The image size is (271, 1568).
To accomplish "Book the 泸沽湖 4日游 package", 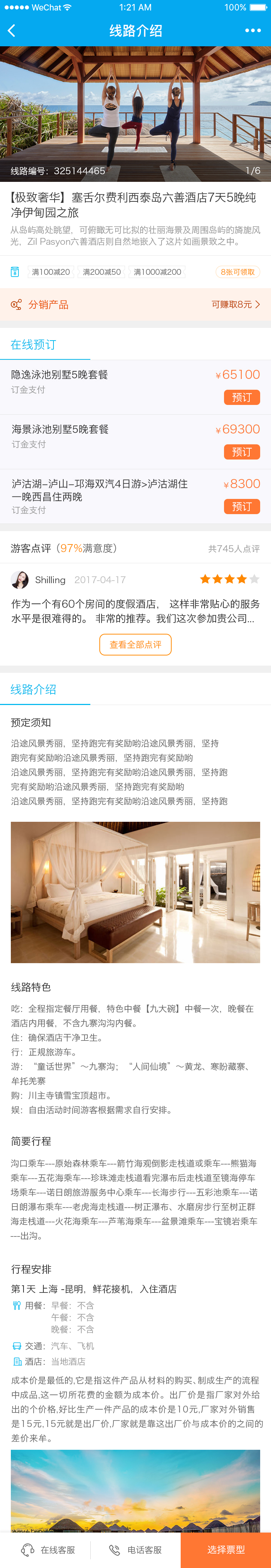I will pos(242,507).
